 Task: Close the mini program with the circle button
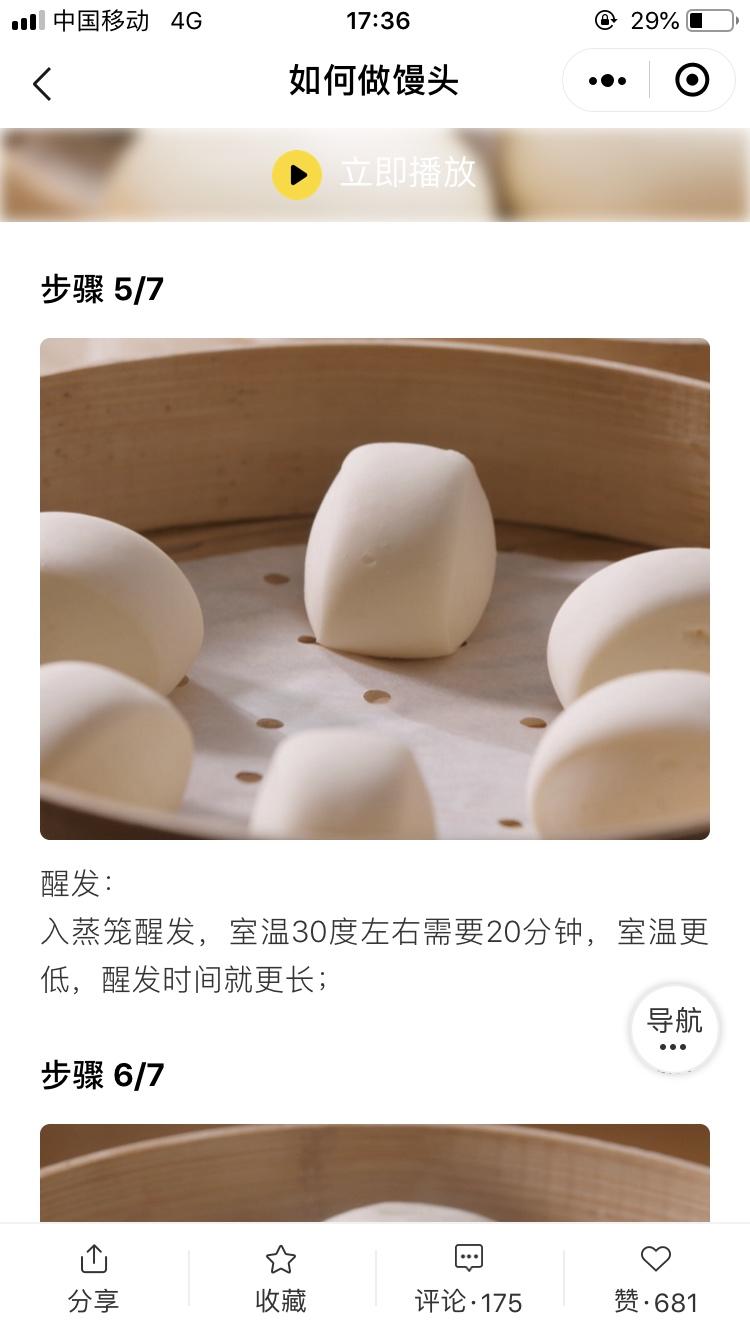click(692, 81)
